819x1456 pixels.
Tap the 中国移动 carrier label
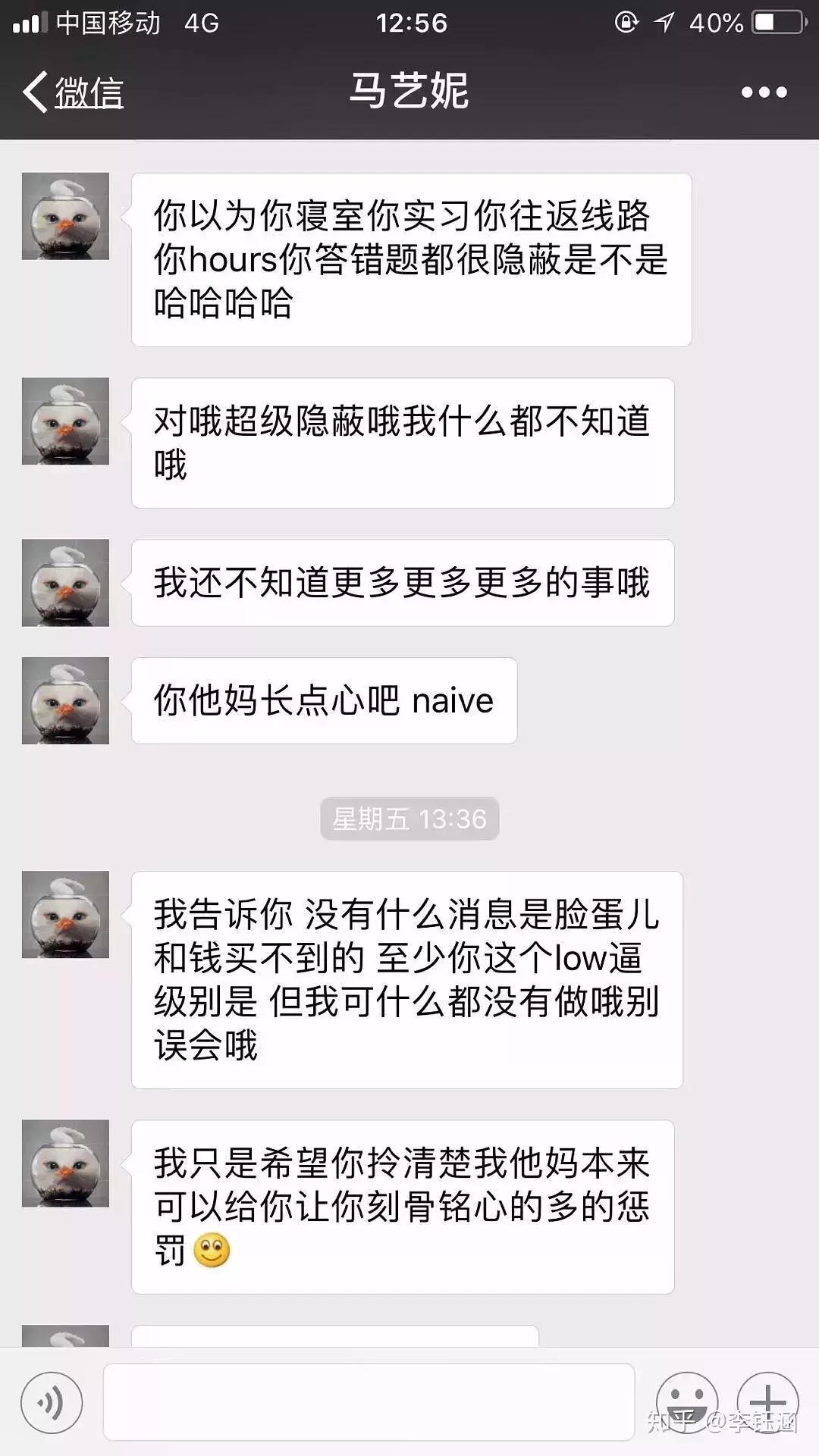(106, 22)
